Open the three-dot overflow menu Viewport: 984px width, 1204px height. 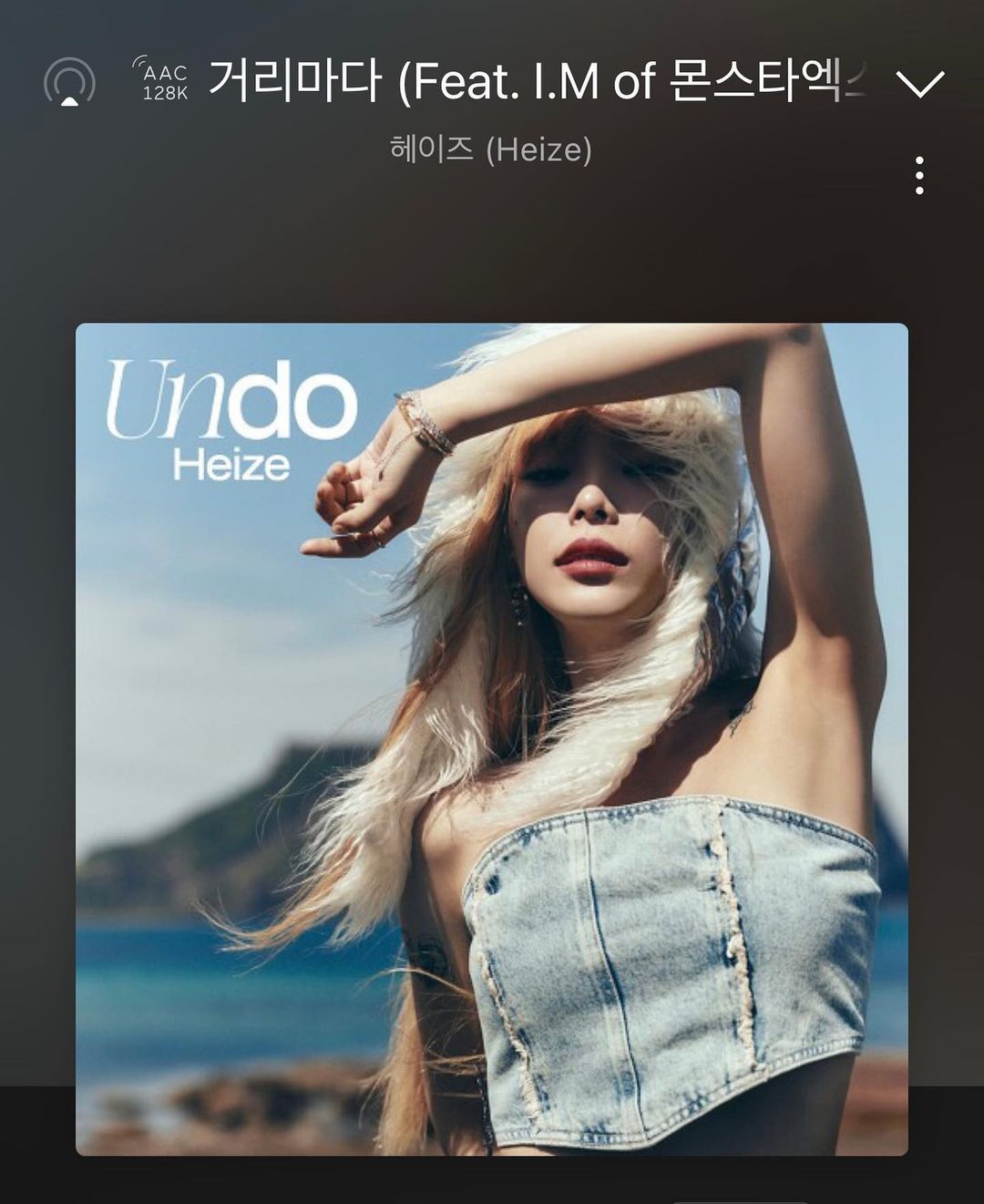pos(919,175)
